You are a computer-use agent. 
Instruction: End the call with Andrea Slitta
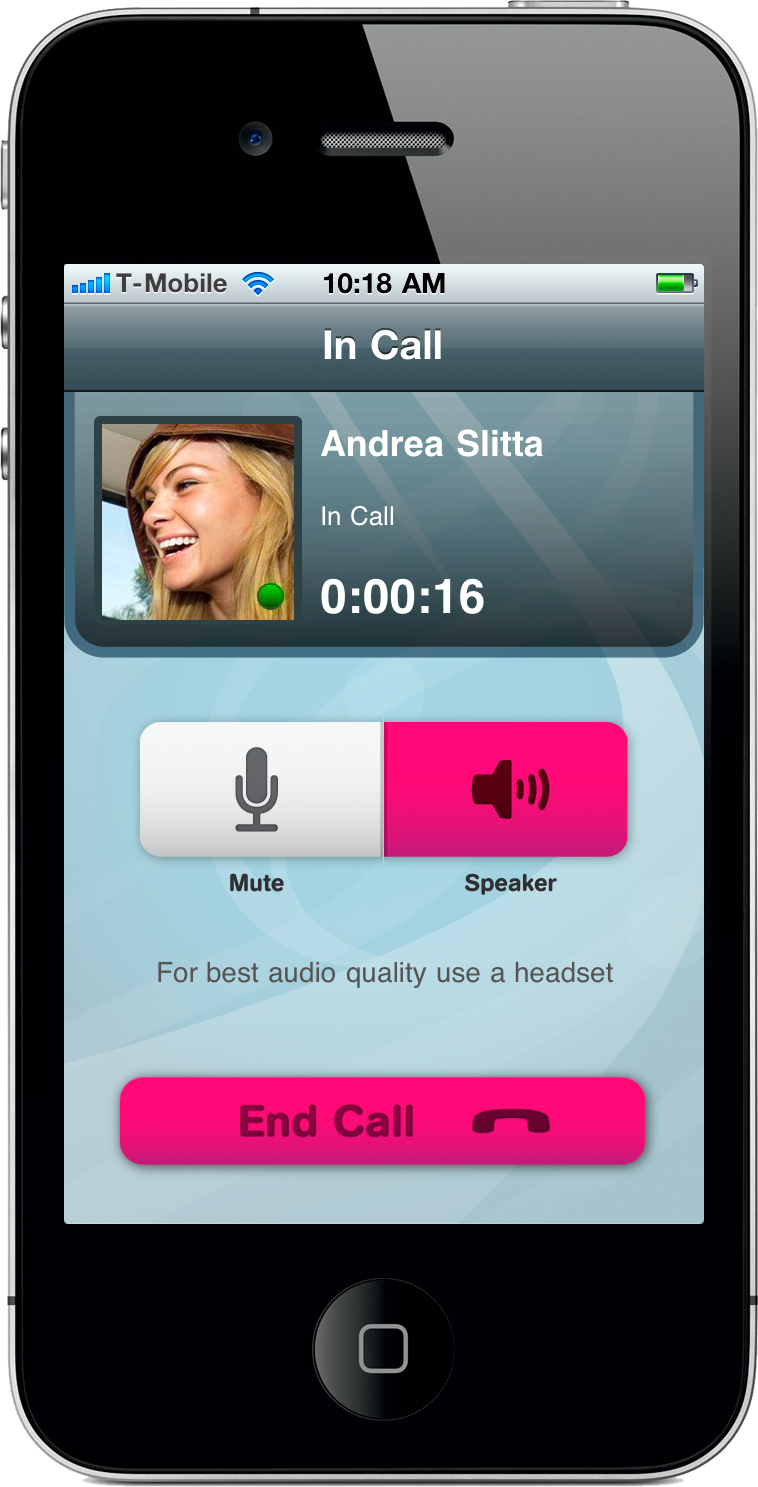click(x=383, y=1120)
